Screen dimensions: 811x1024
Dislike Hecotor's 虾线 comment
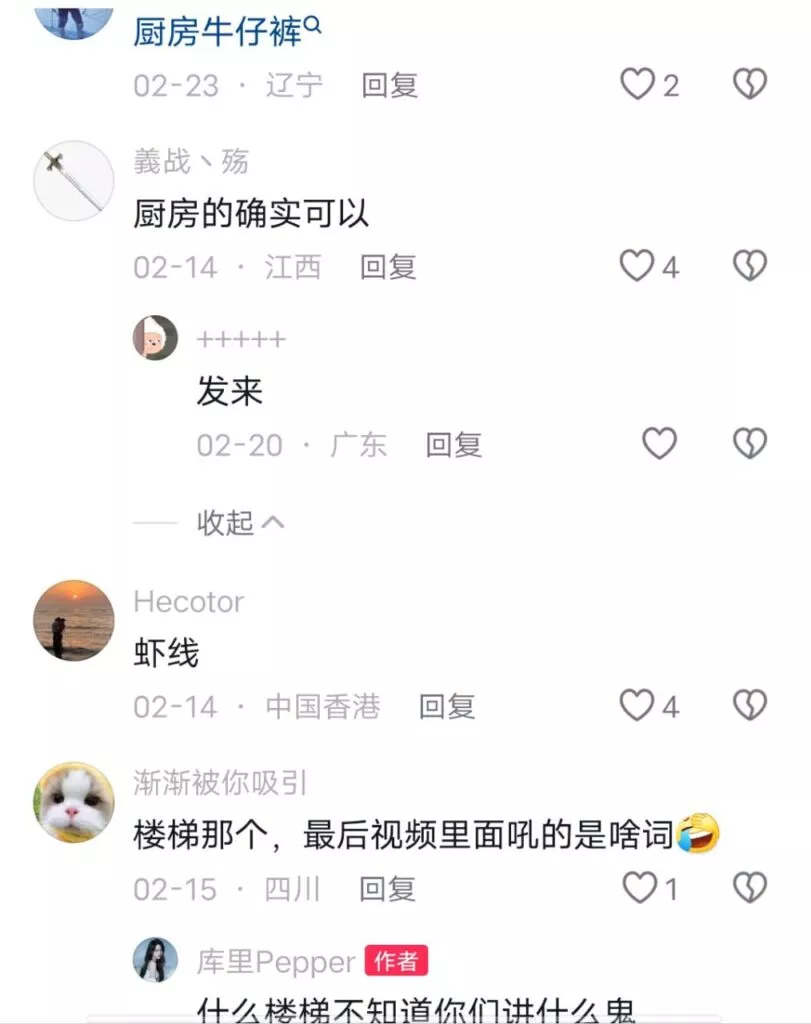(750, 706)
